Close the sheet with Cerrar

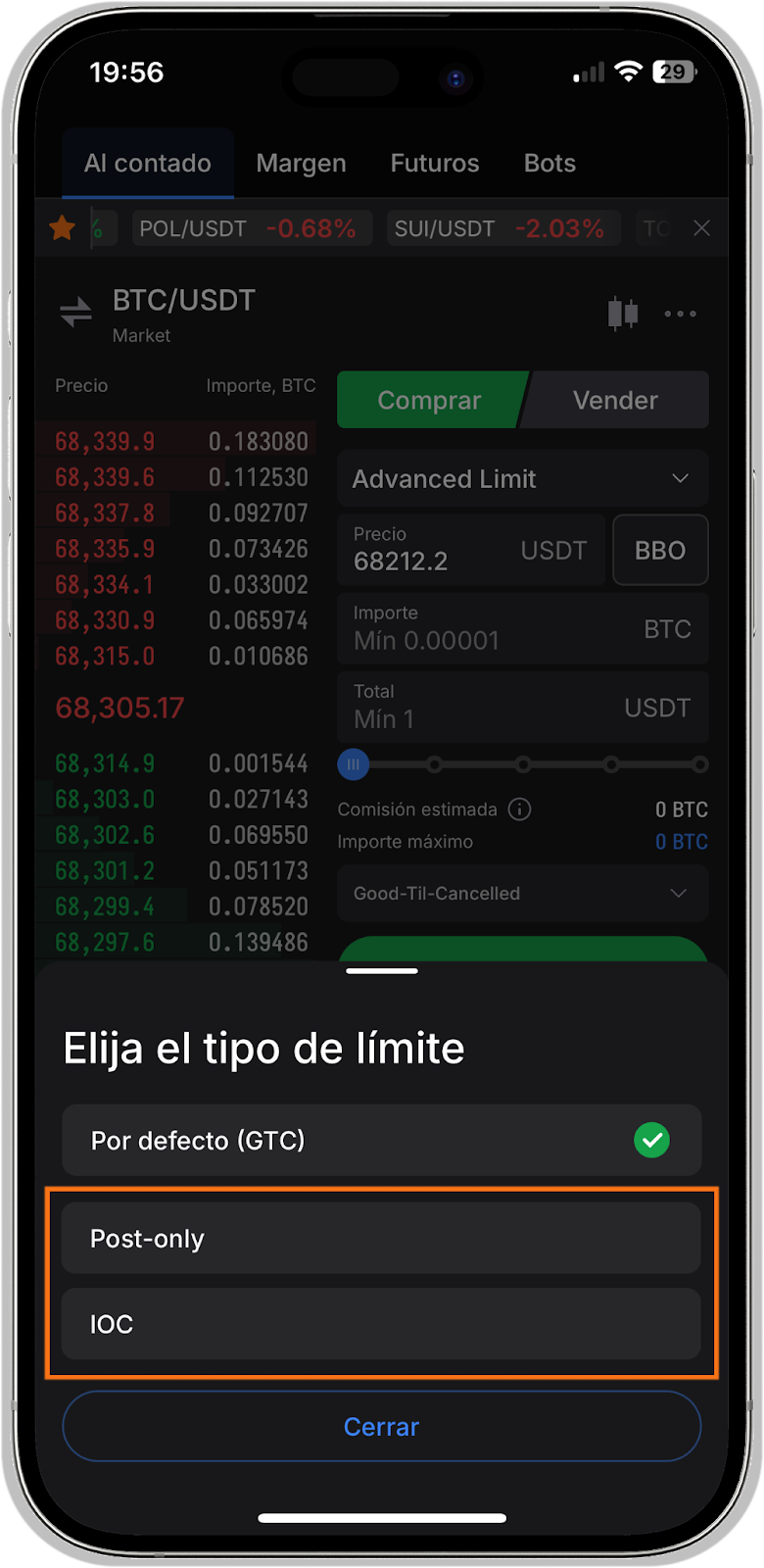point(381,1427)
